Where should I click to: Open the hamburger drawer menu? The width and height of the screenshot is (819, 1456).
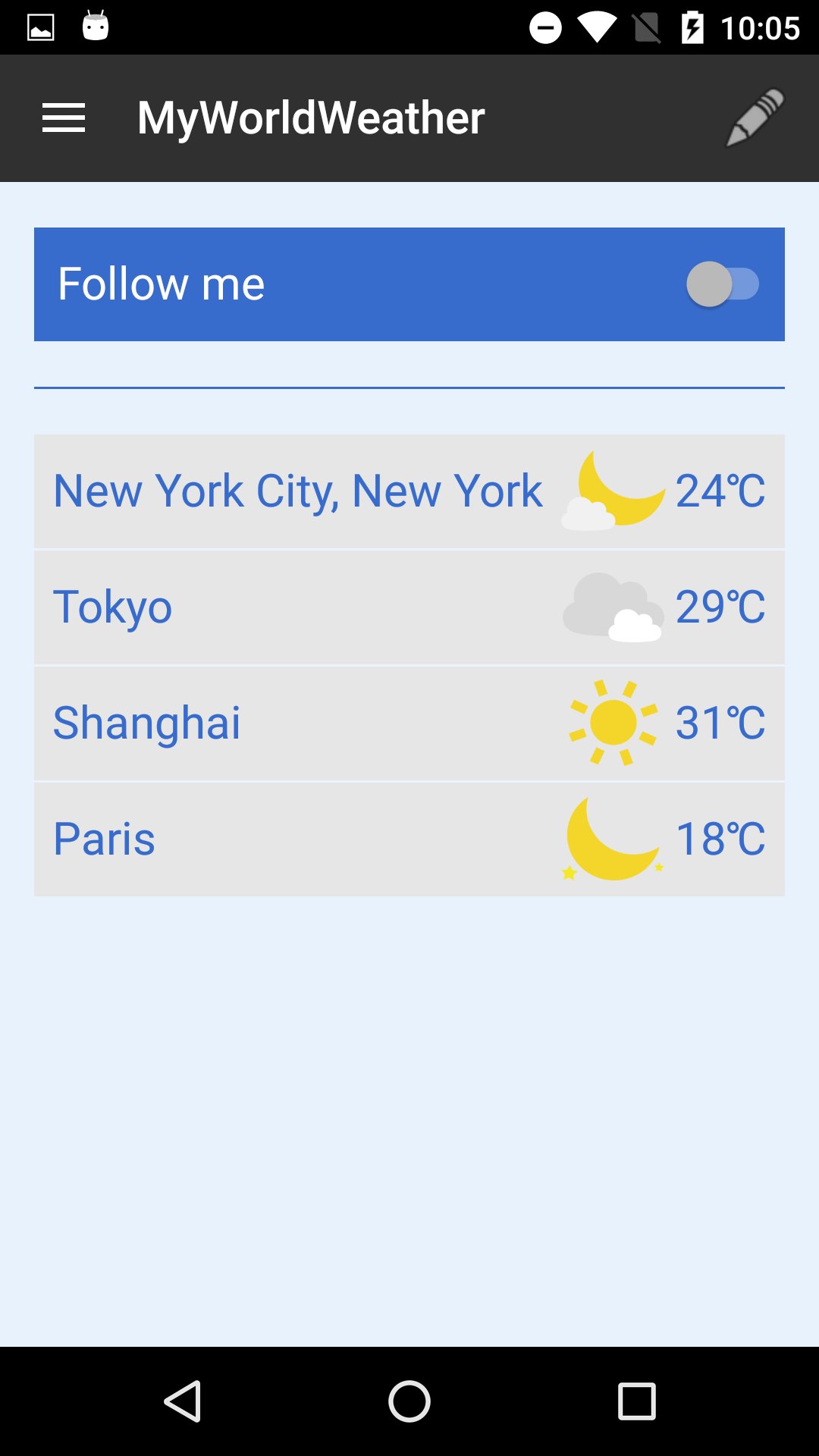64,118
